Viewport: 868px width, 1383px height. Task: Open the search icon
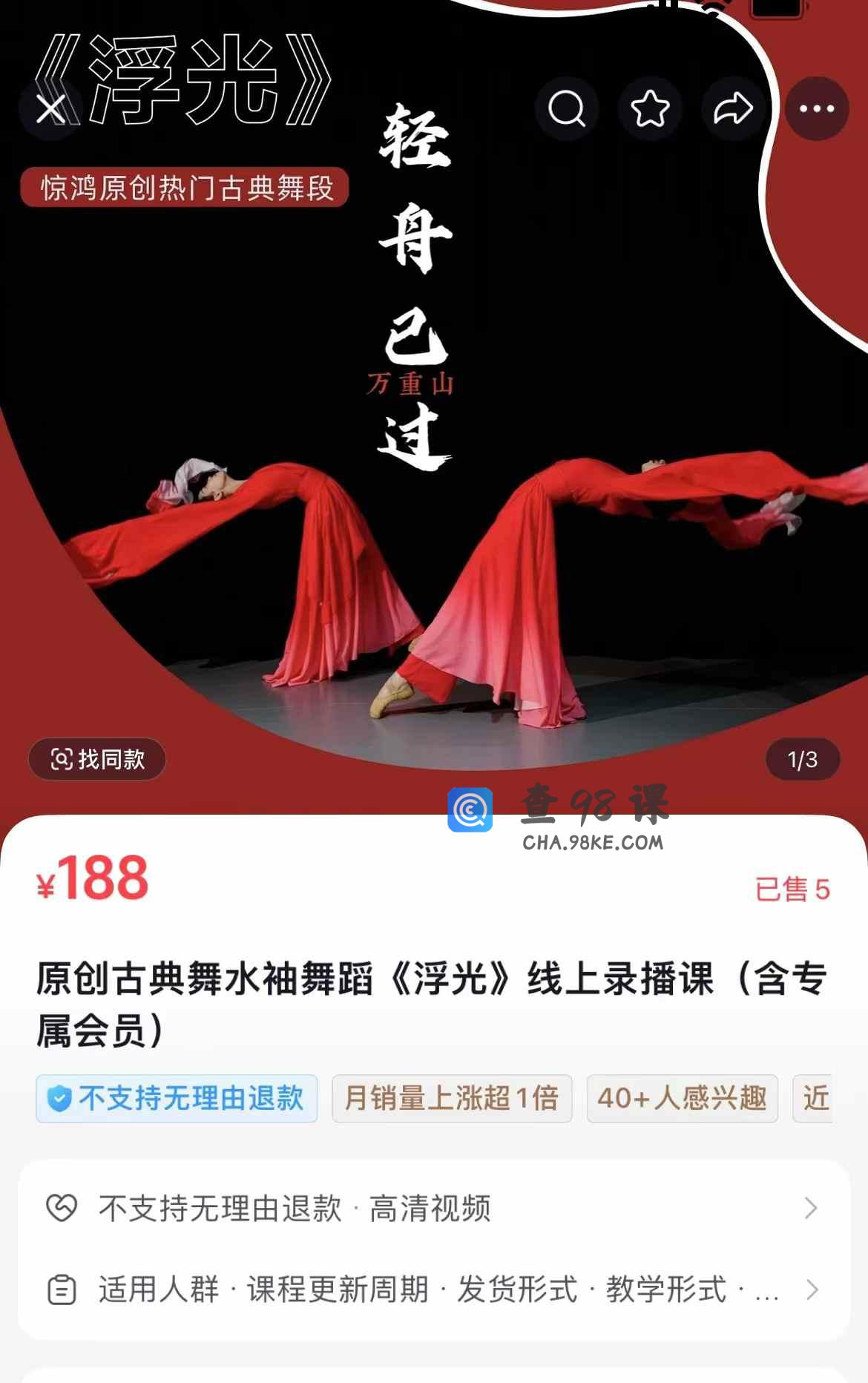(x=567, y=109)
